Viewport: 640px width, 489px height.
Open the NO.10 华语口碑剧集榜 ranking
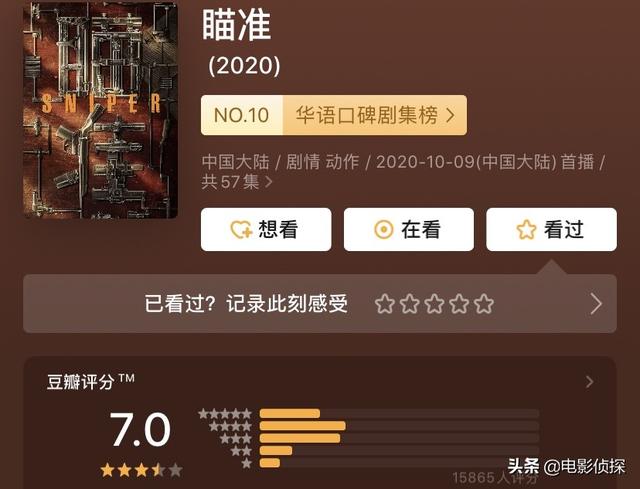point(333,116)
